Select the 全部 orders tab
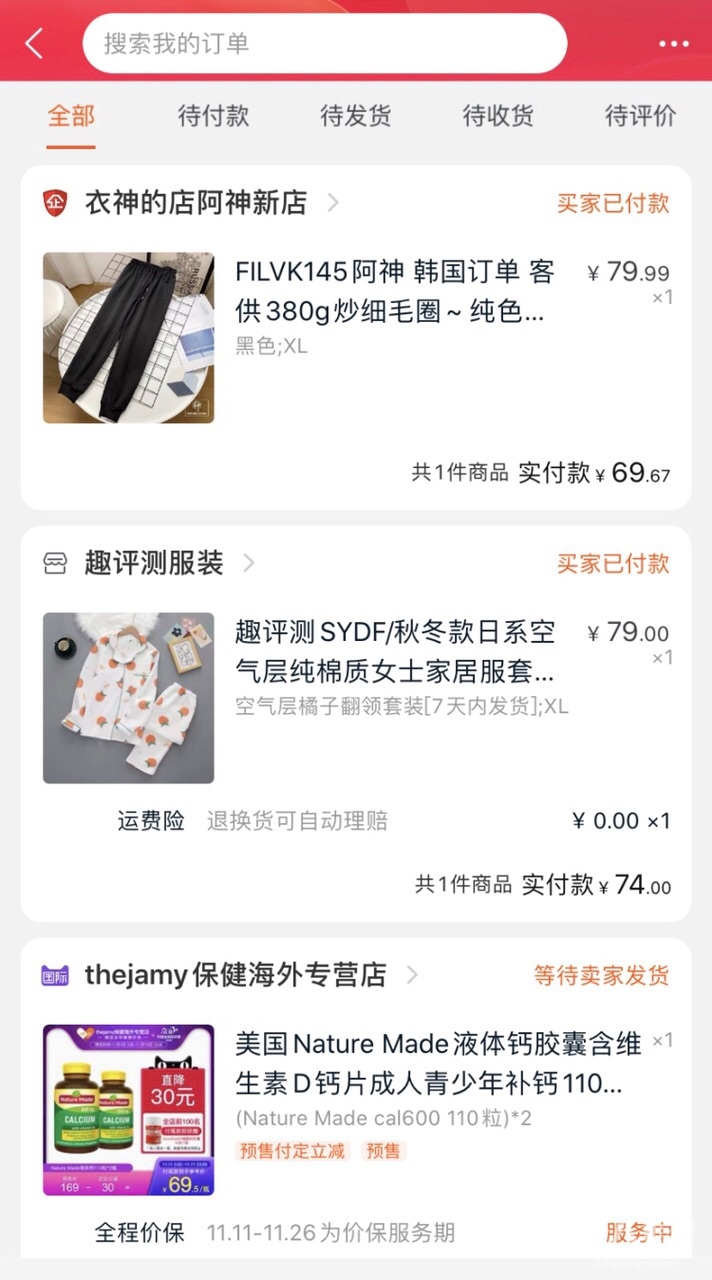The image size is (712, 1280). click(x=71, y=116)
